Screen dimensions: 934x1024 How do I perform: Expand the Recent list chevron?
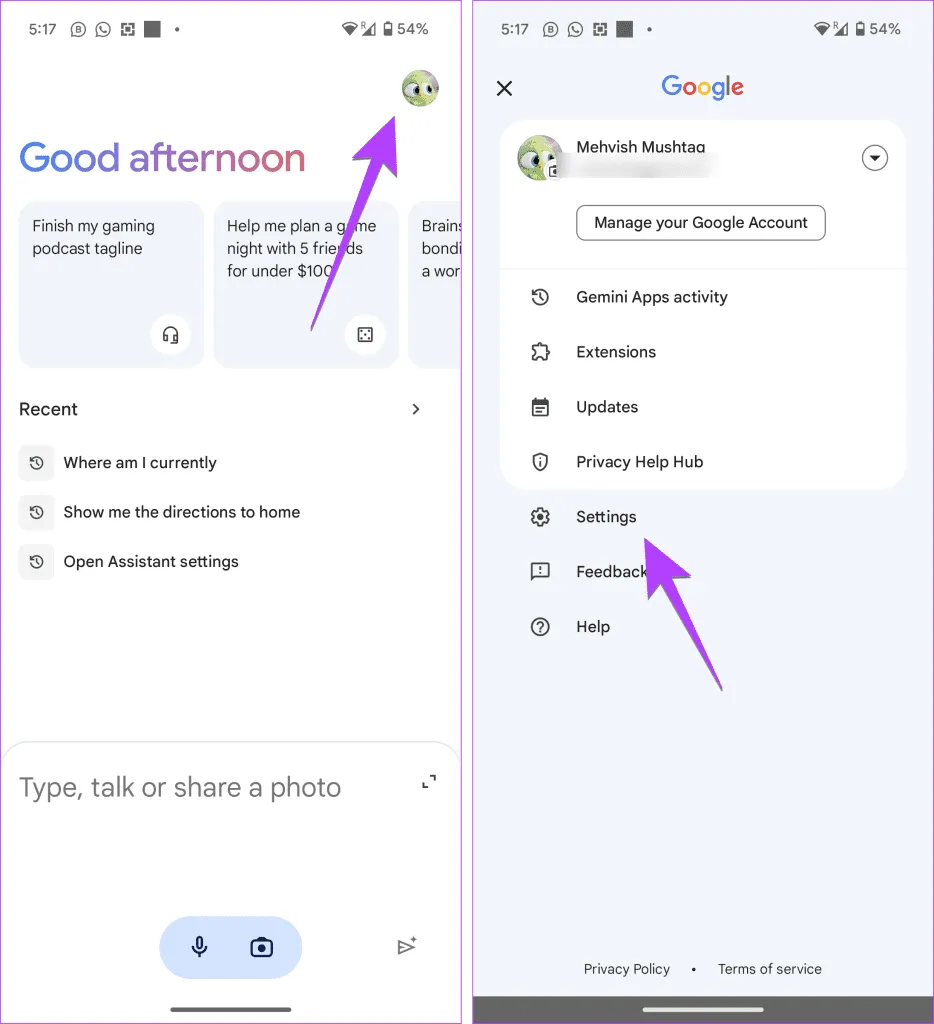click(x=416, y=409)
